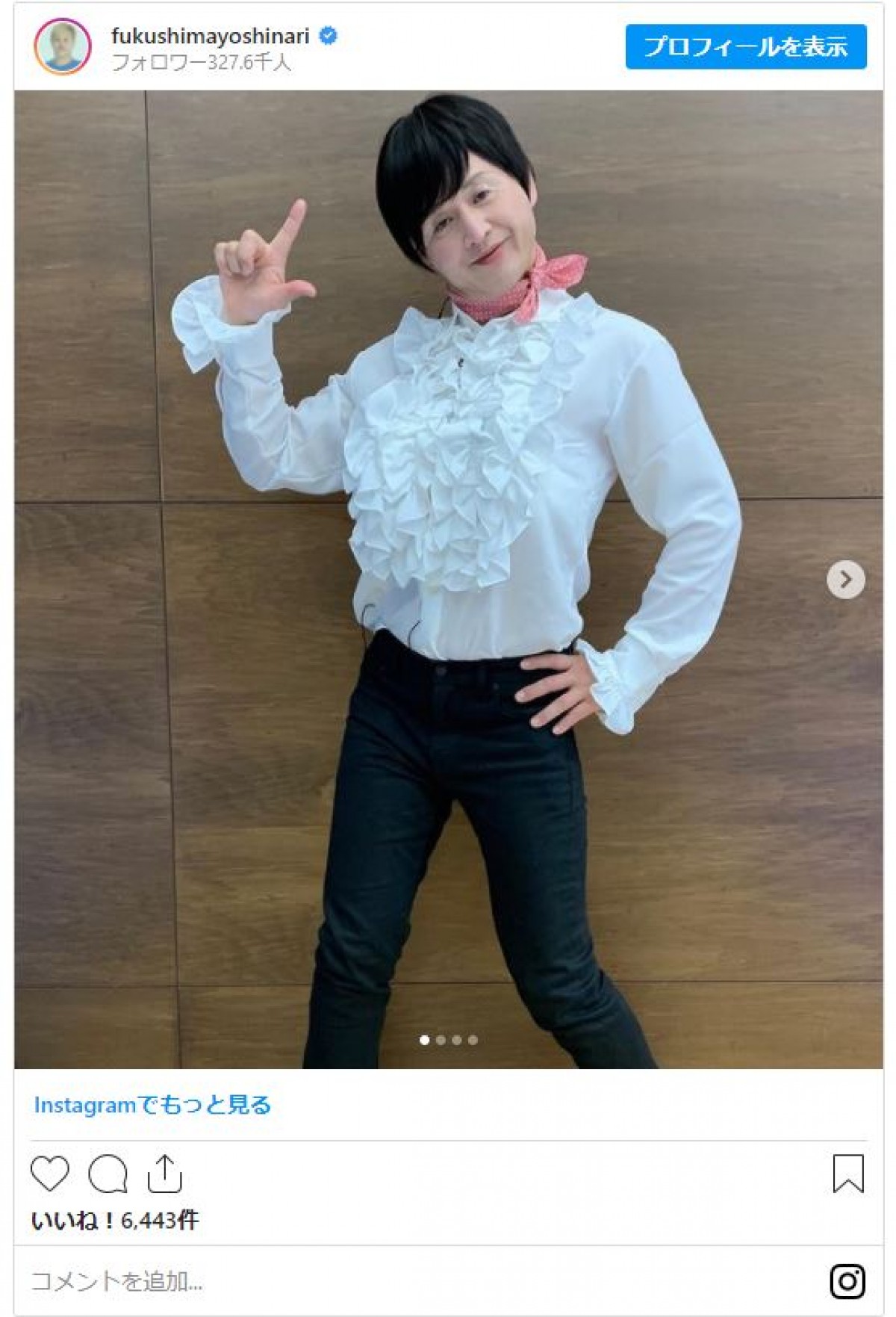This screenshot has width=896, height=1317.
Task: Open the Instagramでもっと見る link
Action: pyautogui.click(x=152, y=1105)
